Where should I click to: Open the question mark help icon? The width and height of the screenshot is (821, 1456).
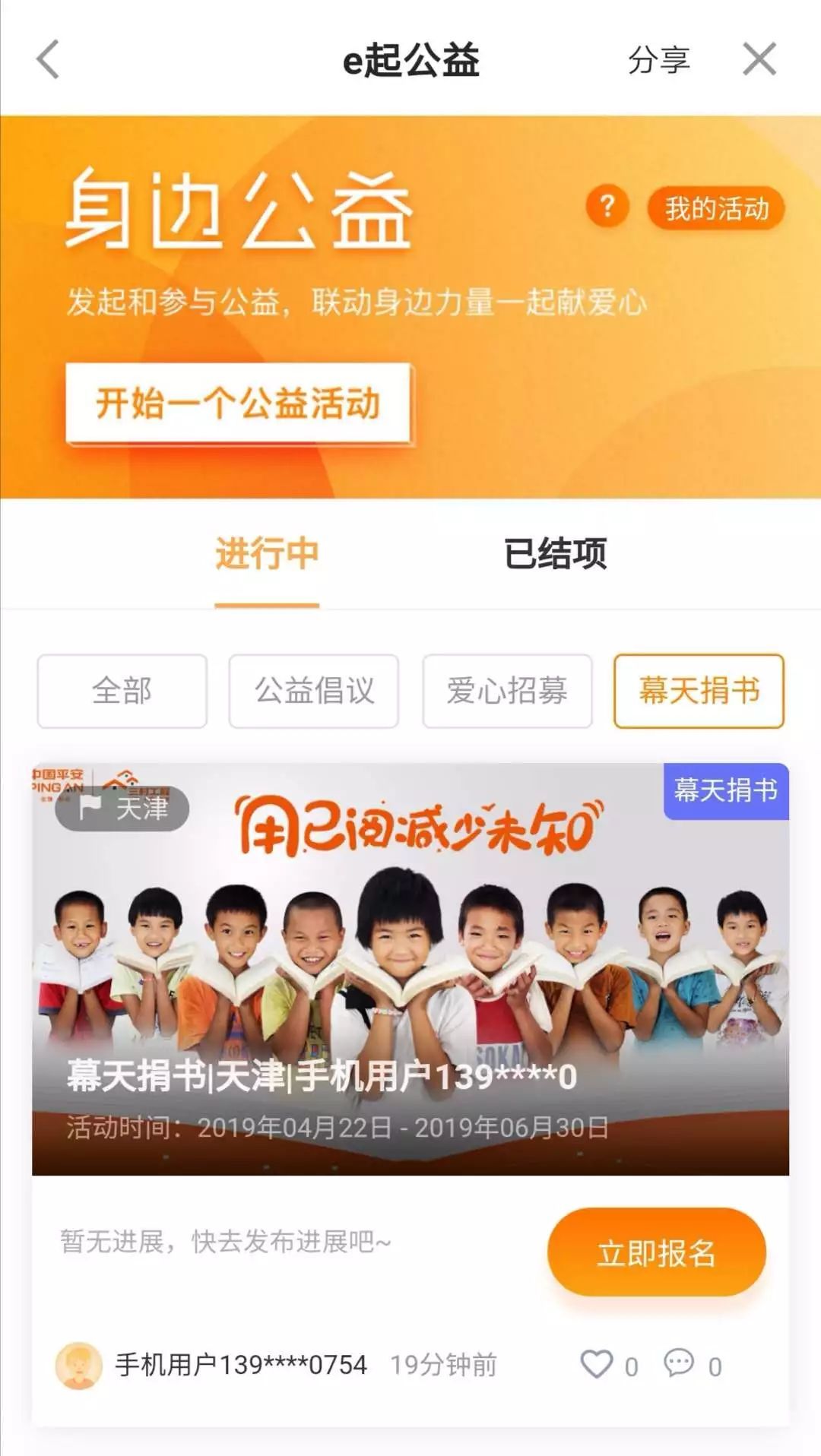point(607,207)
